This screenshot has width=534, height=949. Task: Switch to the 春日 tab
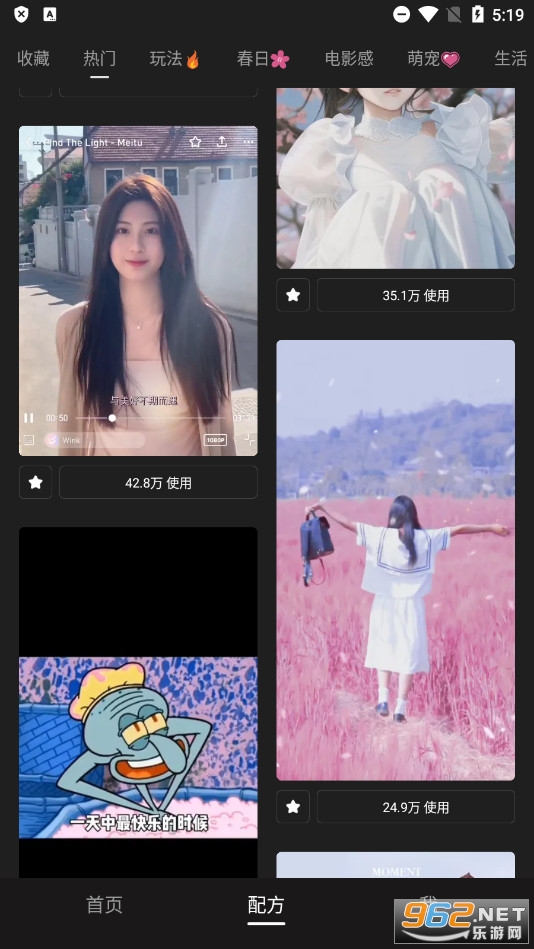[263, 59]
